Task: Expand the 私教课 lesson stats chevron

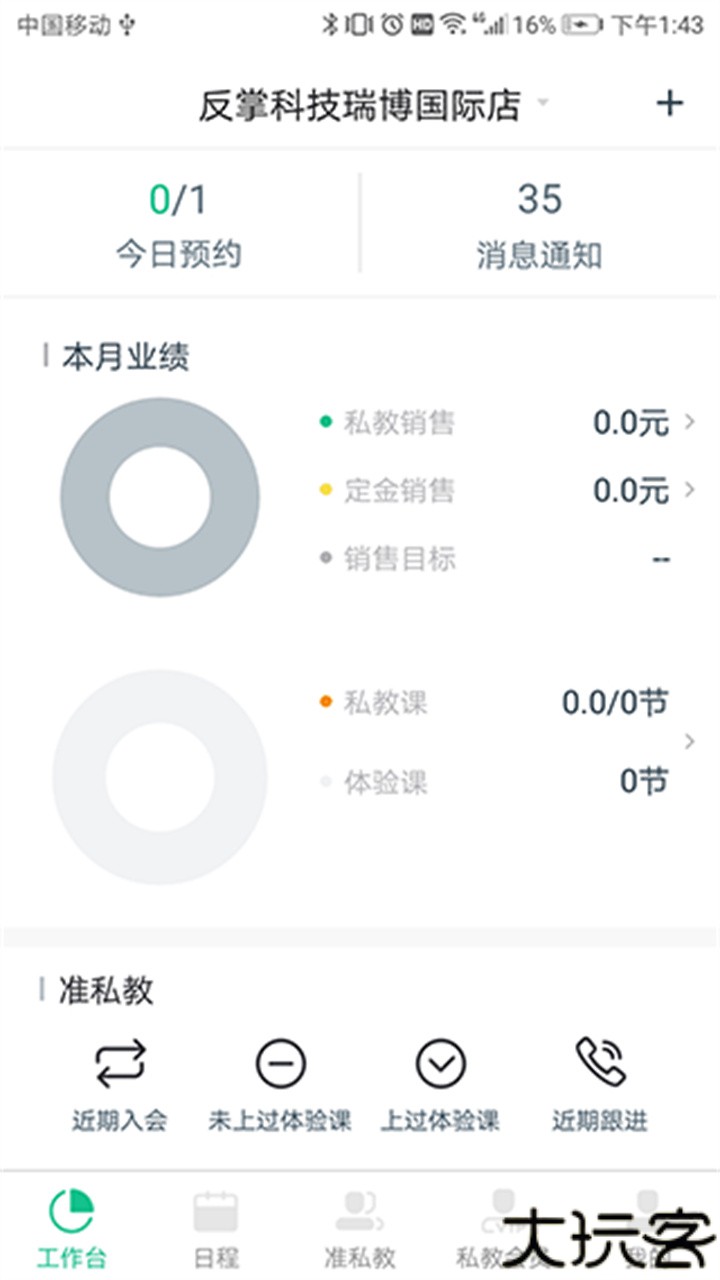Action: pos(691,742)
